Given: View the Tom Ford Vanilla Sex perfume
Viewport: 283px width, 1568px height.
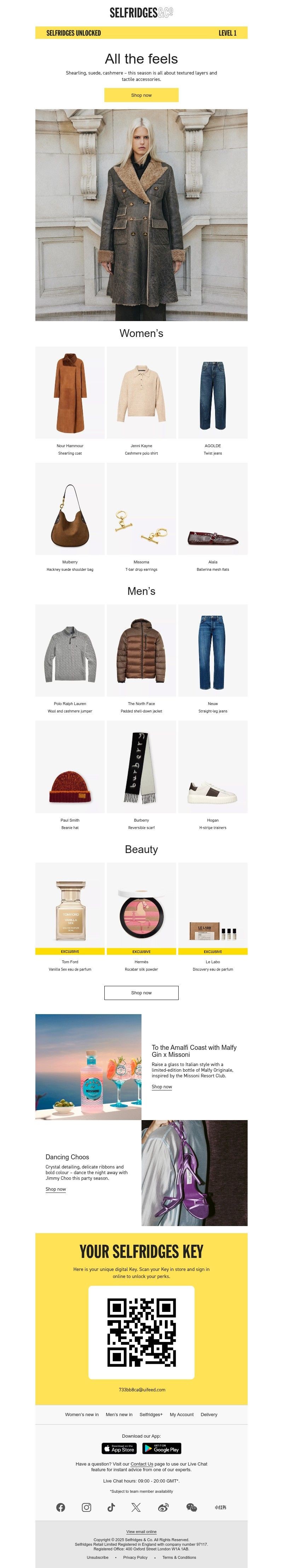Looking at the screenshot, I should pos(70,909).
